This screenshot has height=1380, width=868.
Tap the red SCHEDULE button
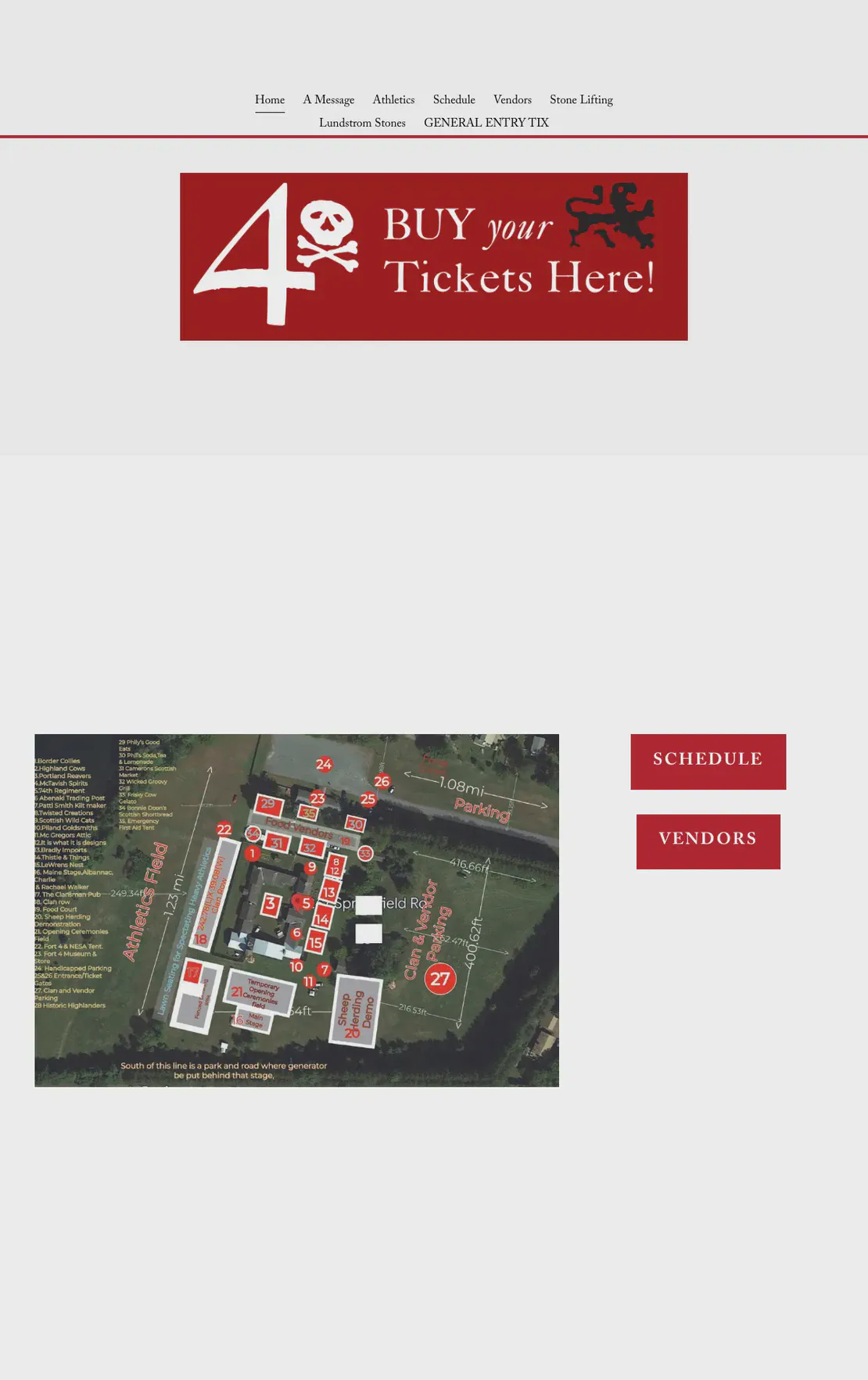coord(708,762)
